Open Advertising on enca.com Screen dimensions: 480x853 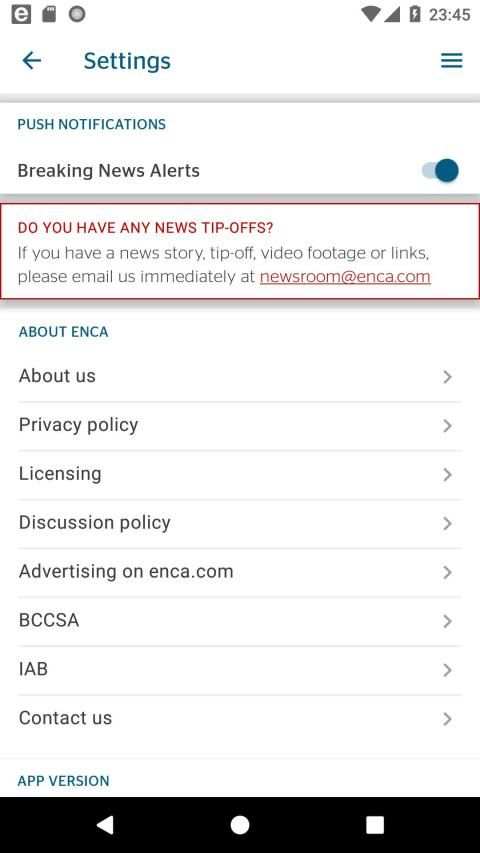click(239, 572)
